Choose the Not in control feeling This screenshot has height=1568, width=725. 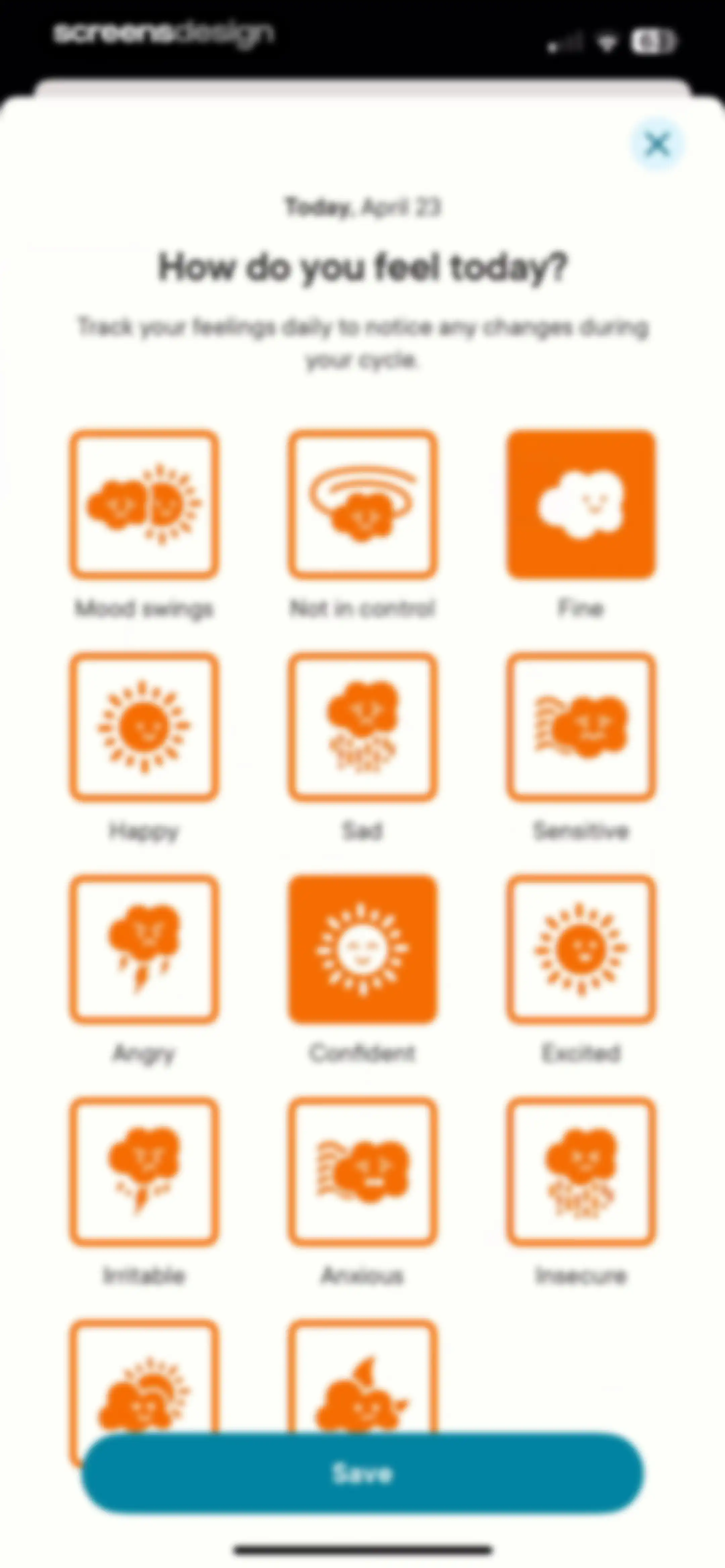[363, 504]
